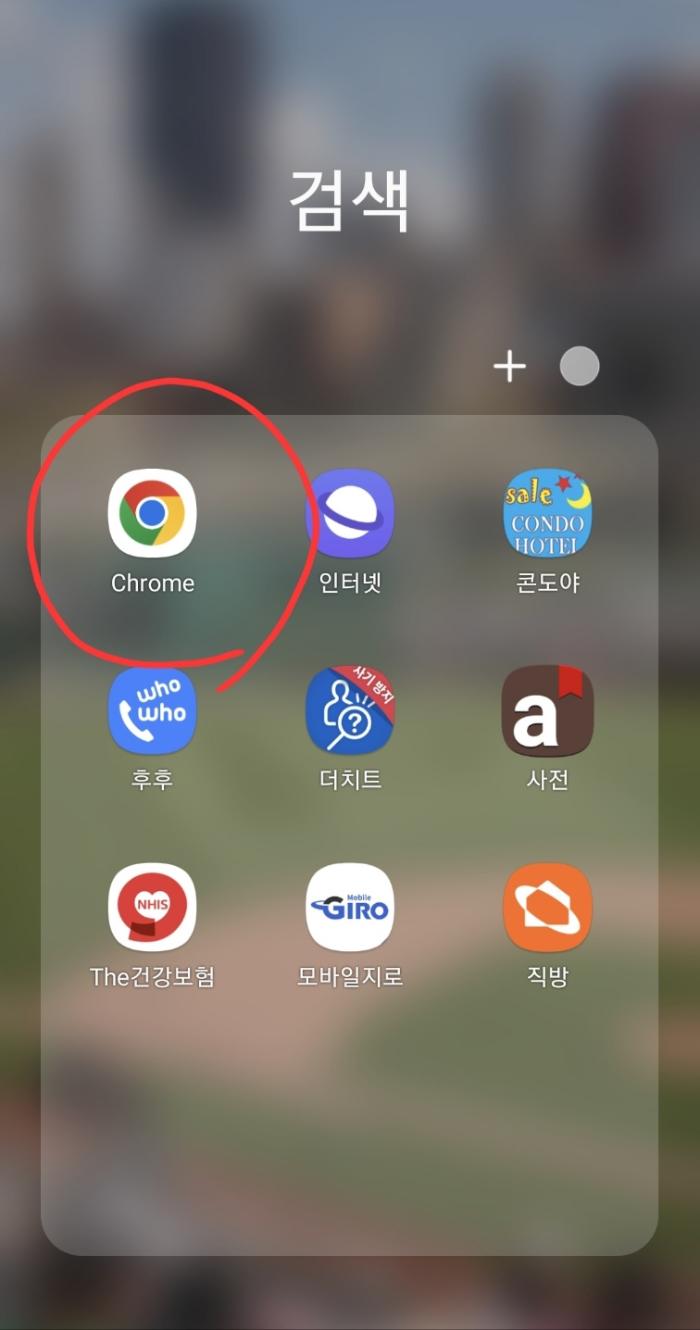Open the 콘도야 app
This screenshot has width=700, height=1330.
(547, 514)
